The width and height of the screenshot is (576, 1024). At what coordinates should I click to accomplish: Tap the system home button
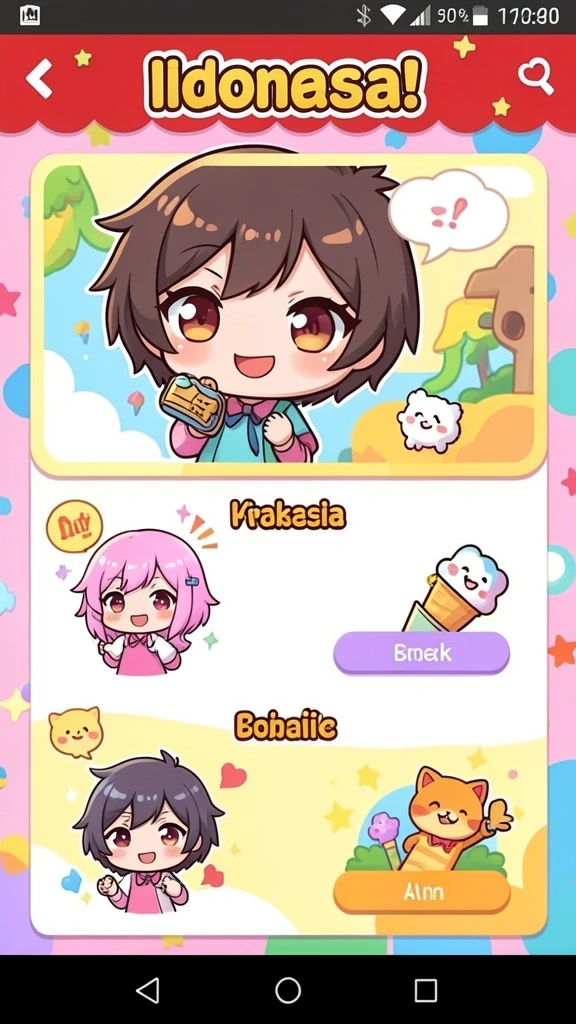pyautogui.click(x=288, y=990)
